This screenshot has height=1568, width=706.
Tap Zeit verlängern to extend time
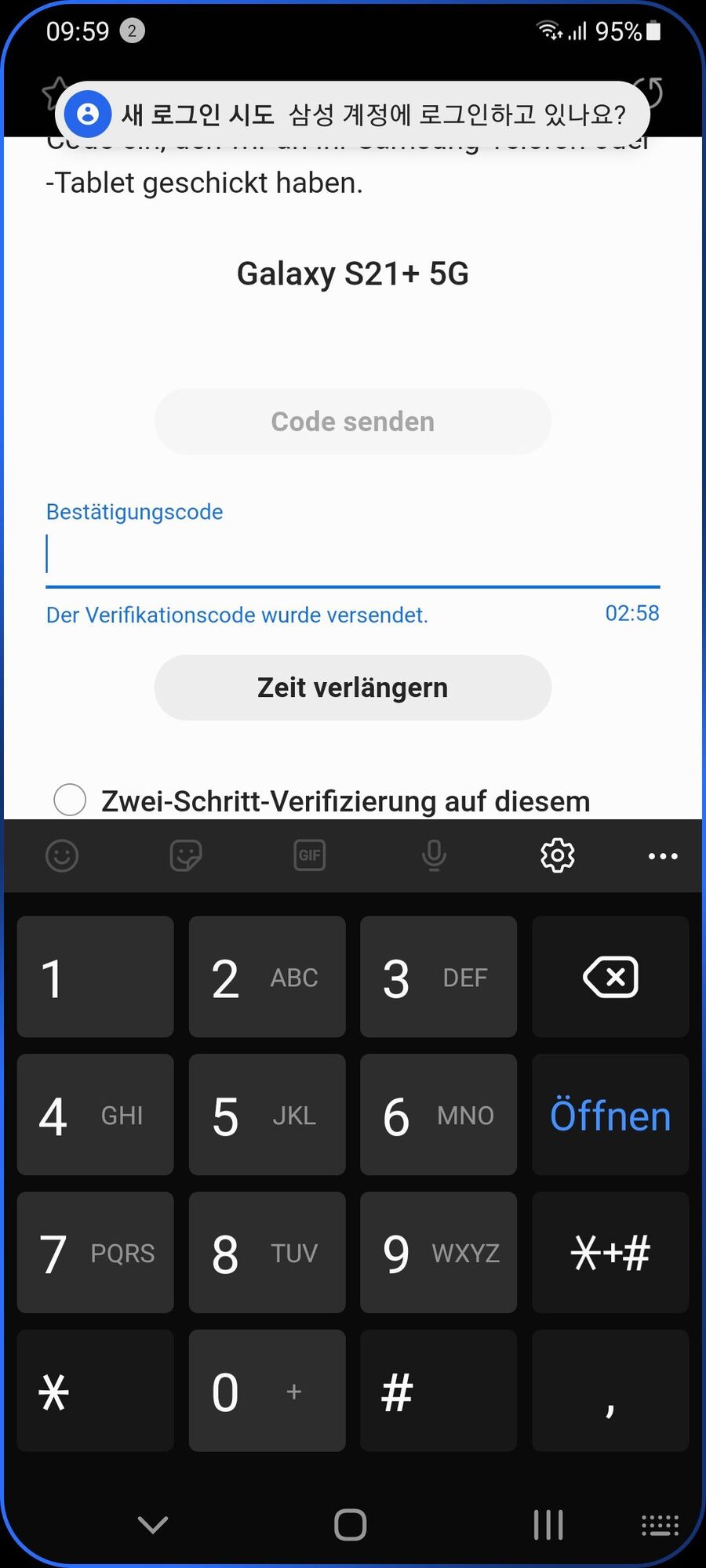[353, 688]
